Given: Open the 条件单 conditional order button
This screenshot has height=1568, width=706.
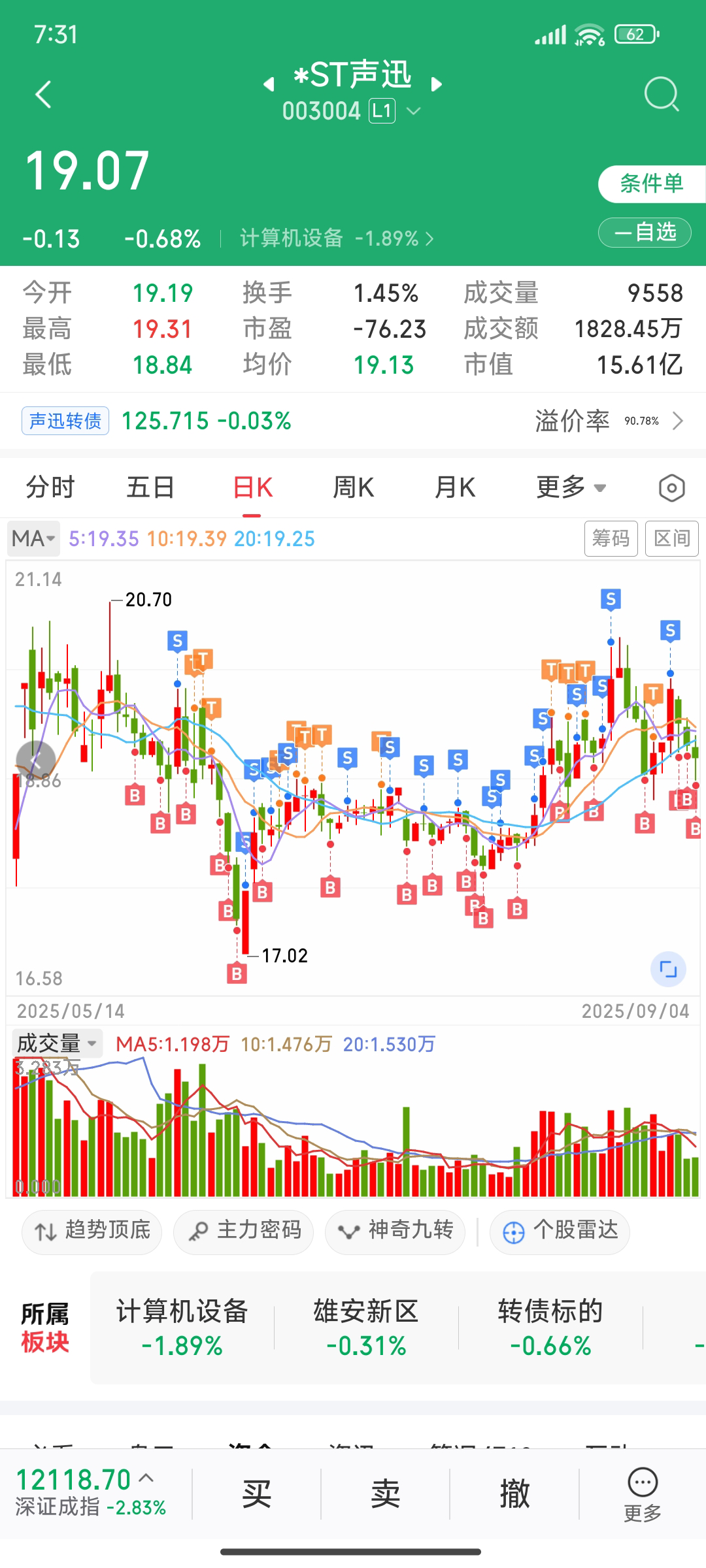Looking at the screenshot, I should click(650, 184).
